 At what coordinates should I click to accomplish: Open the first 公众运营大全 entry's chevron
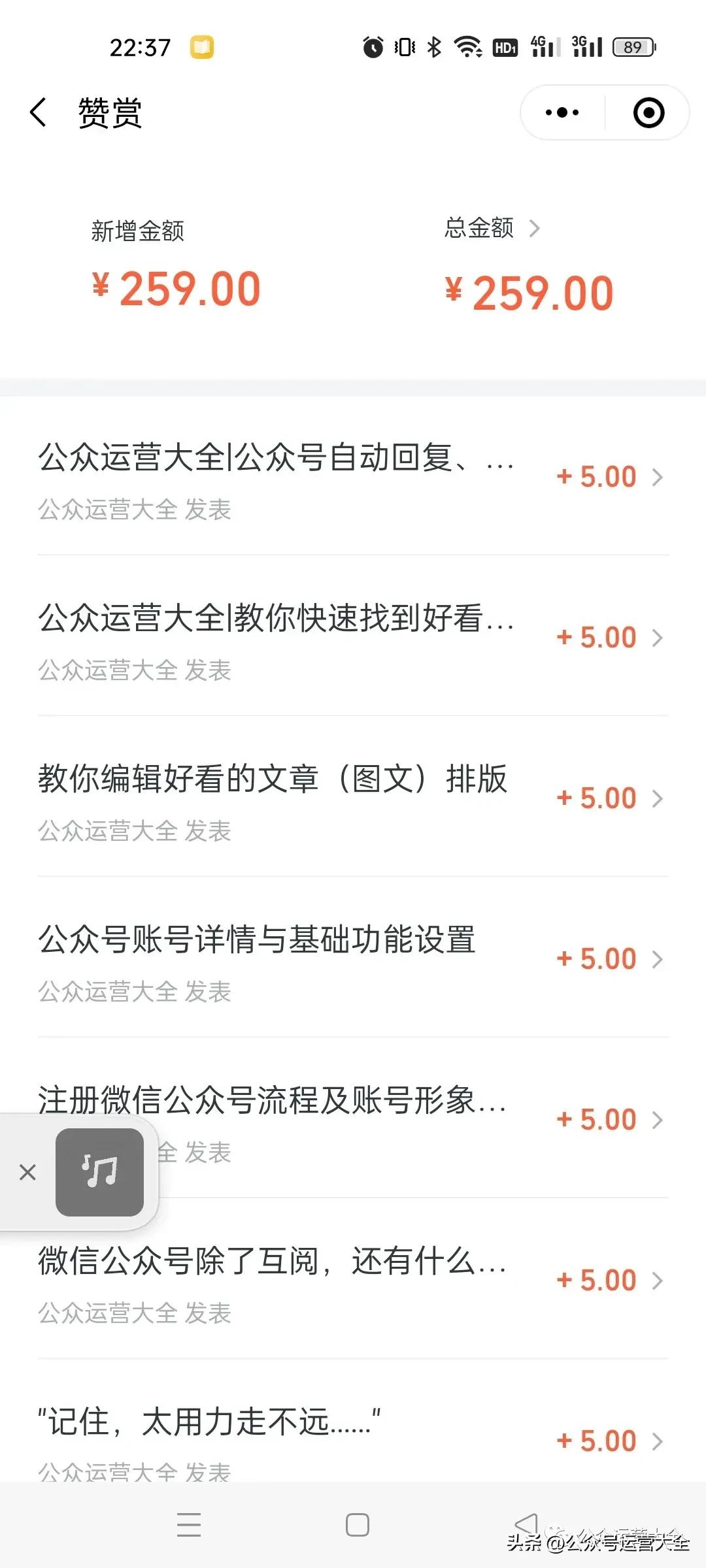[x=656, y=478]
